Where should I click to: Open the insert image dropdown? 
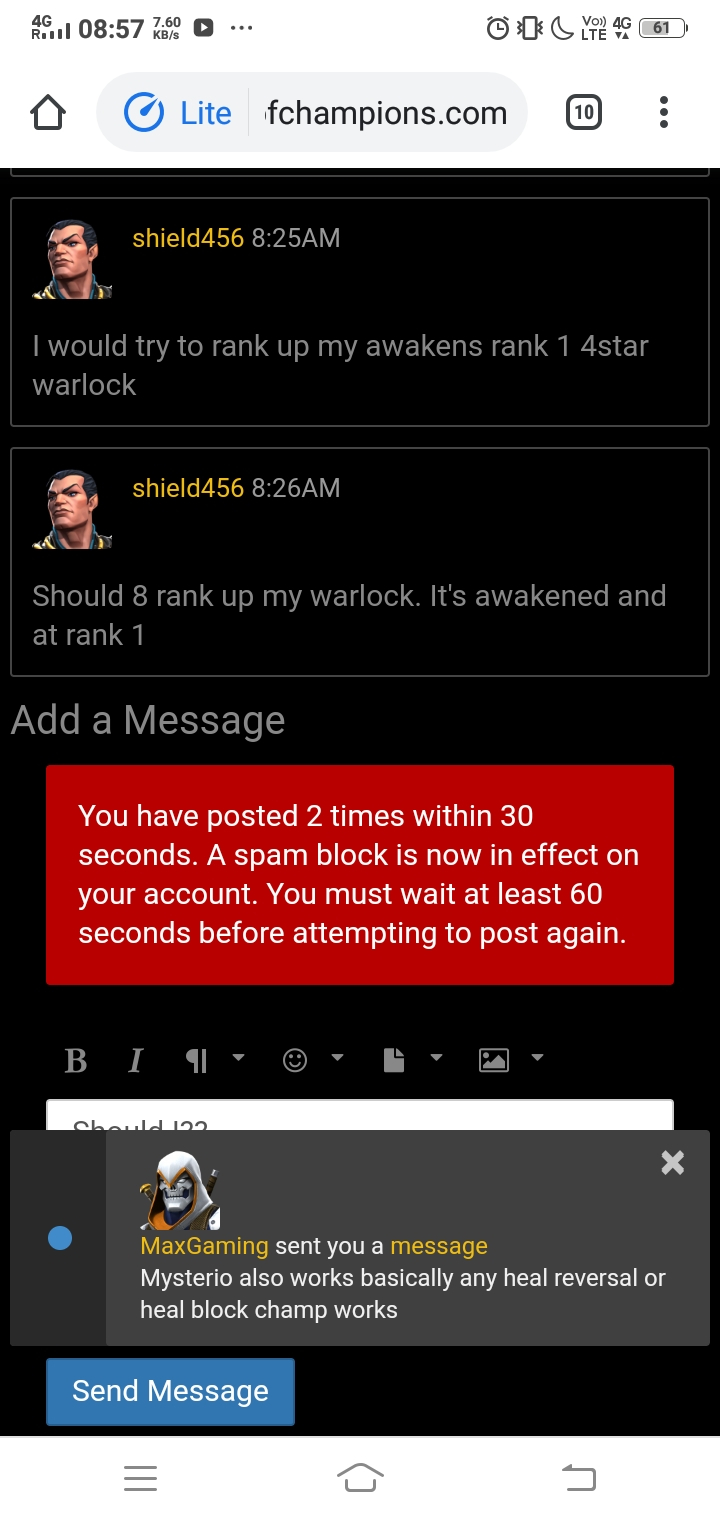click(510, 1060)
